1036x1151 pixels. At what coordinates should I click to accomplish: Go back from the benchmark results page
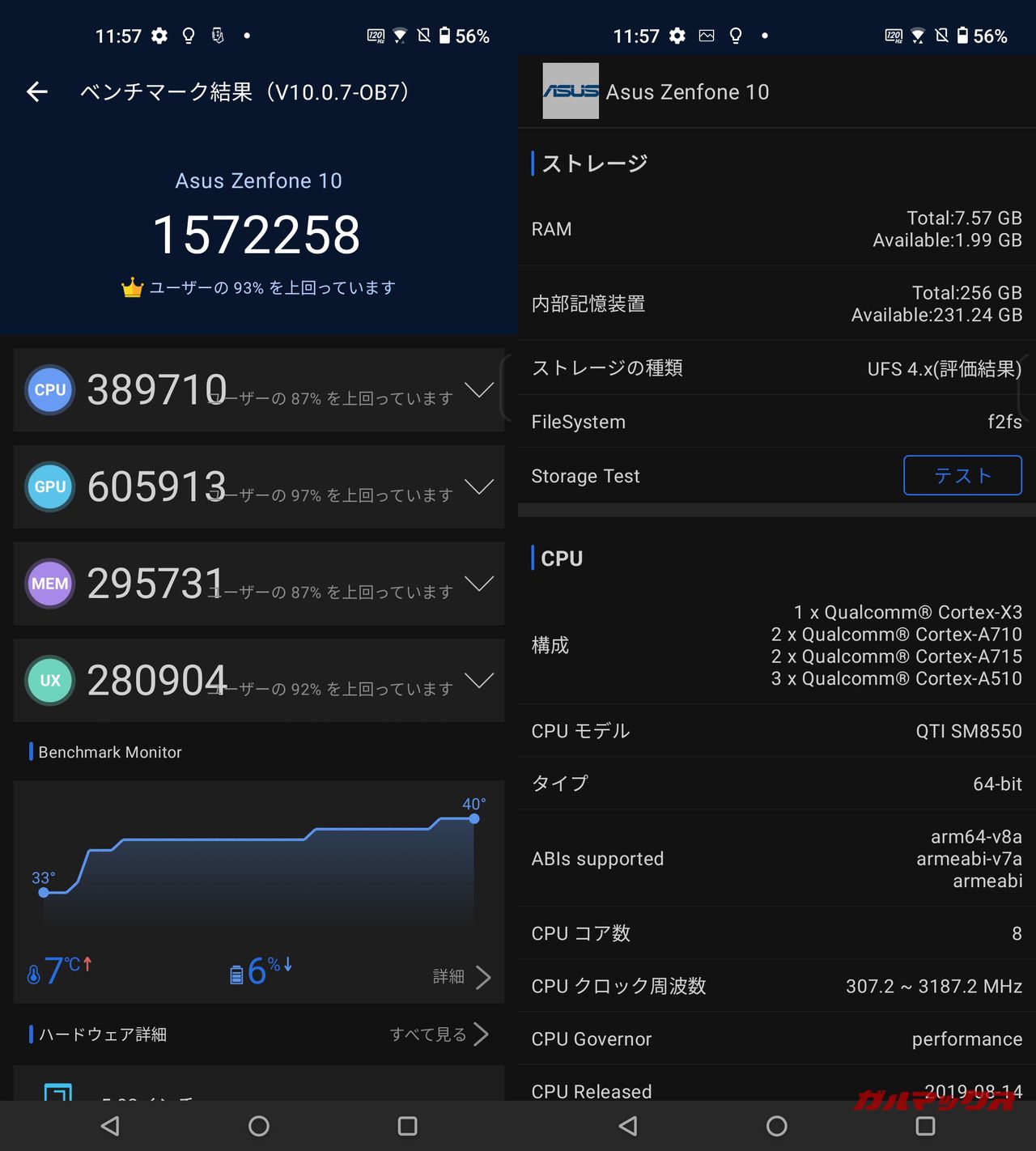37,92
